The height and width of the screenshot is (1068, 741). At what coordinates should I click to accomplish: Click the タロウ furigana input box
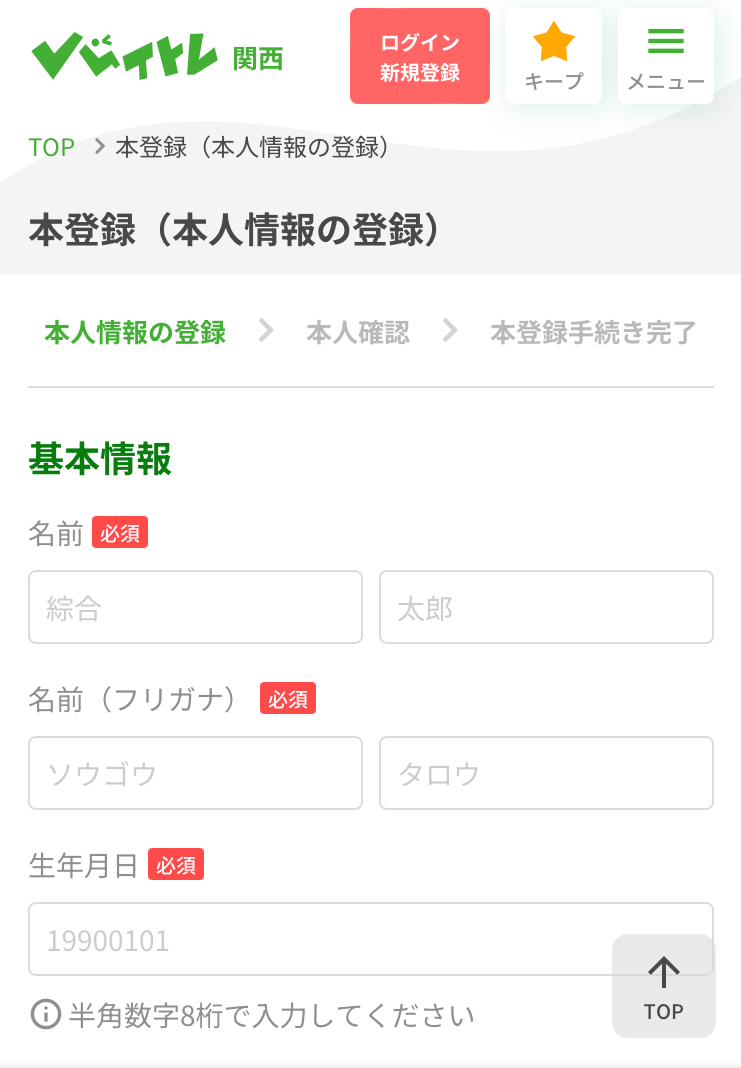(x=546, y=773)
